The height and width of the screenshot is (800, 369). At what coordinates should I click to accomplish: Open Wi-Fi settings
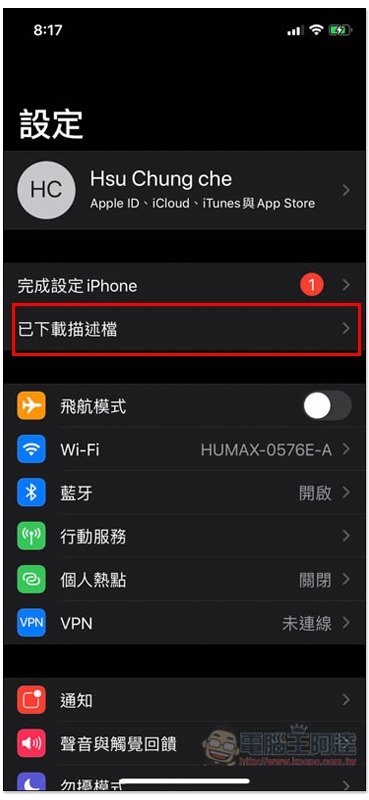184,450
